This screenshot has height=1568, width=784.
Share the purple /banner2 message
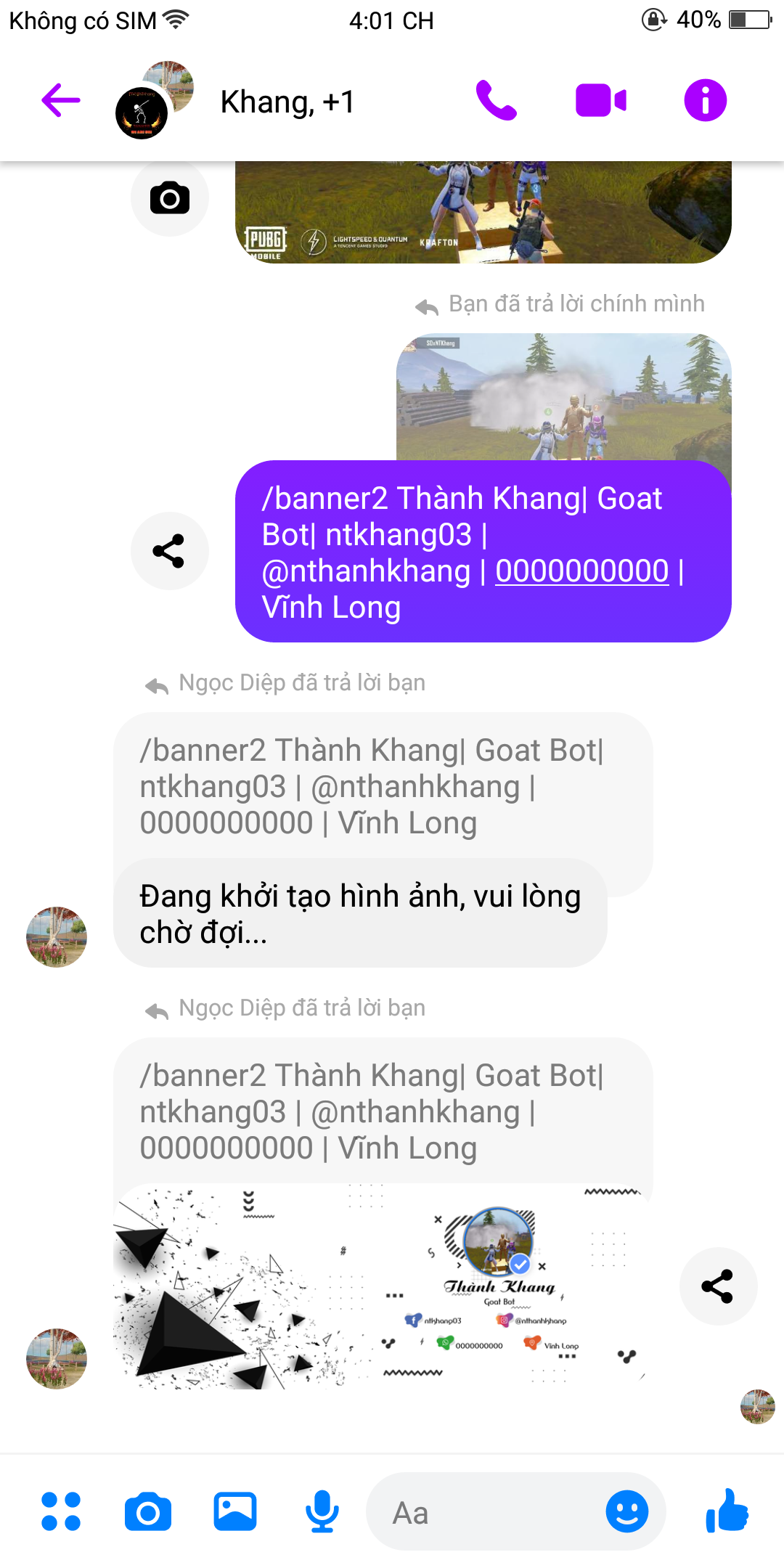click(x=169, y=551)
